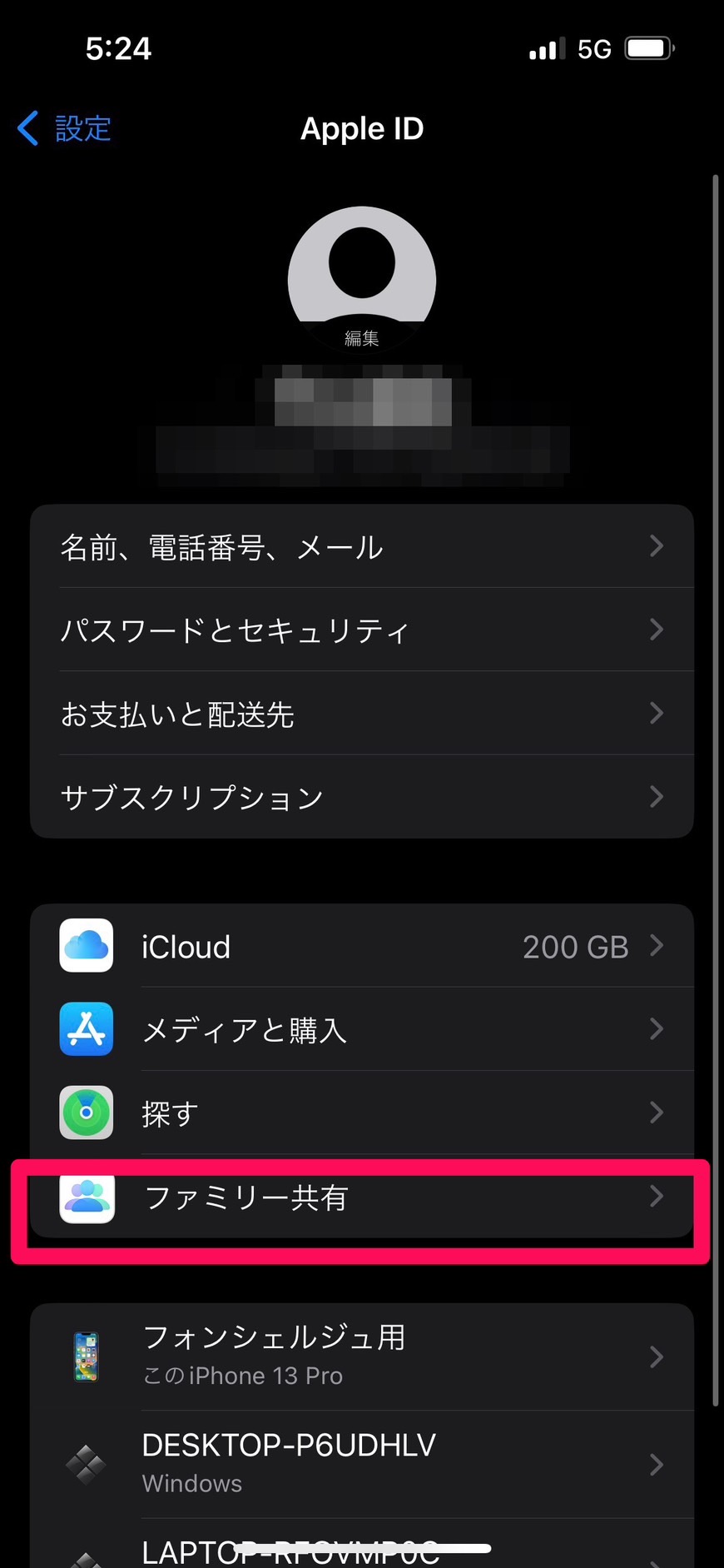The image size is (724, 1568).
Task: Open メディアと購入
Action: (362, 1029)
